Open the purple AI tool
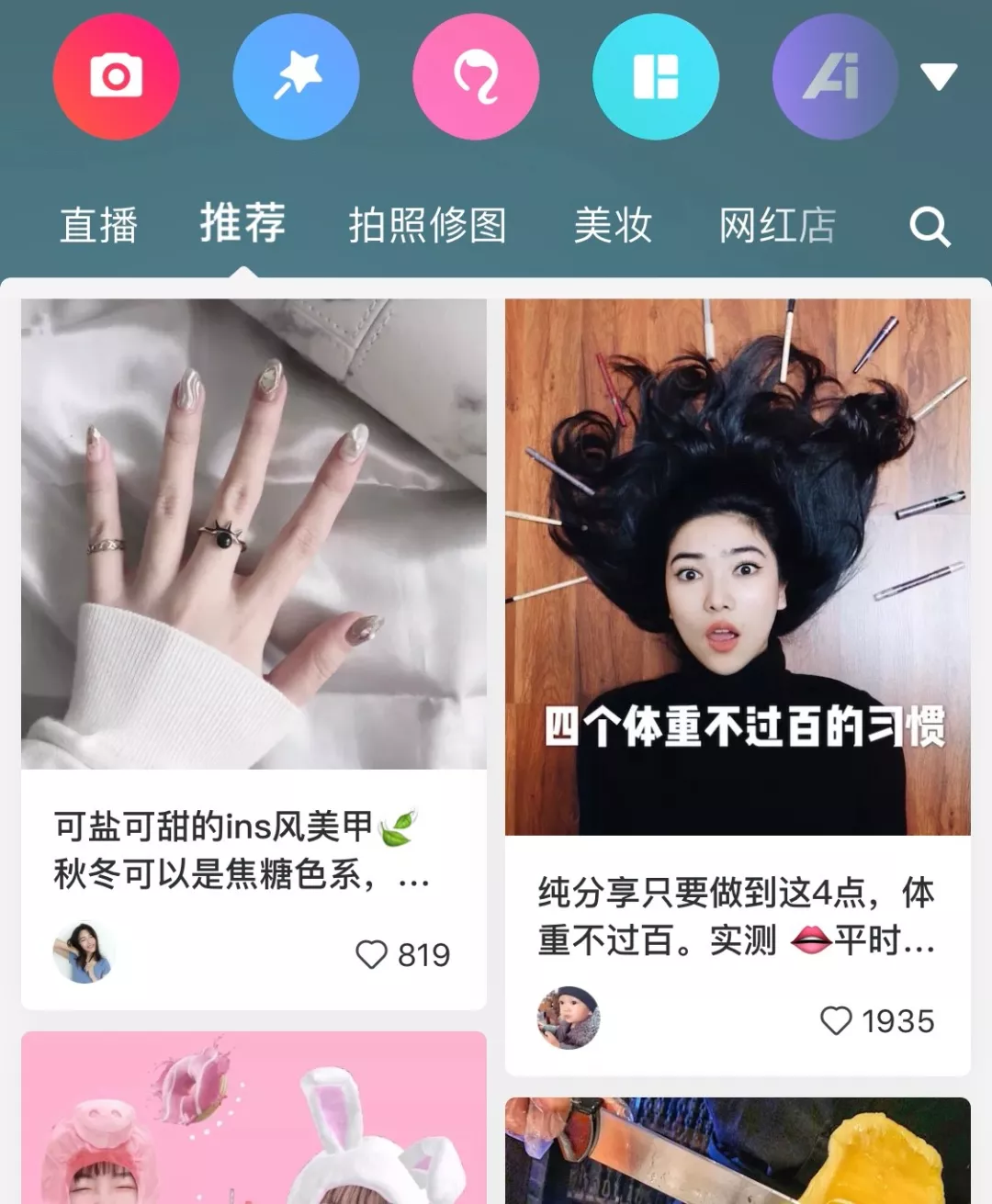 click(834, 76)
